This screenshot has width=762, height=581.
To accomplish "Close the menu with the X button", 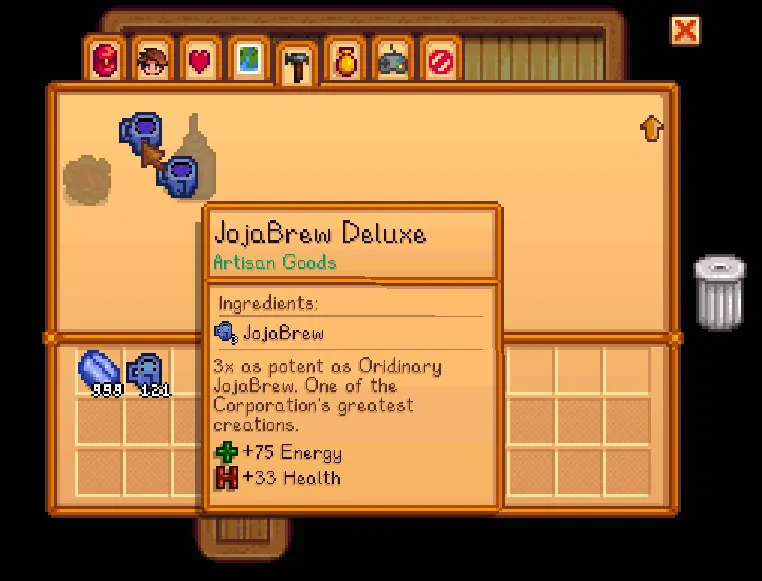I will tap(685, 30).
